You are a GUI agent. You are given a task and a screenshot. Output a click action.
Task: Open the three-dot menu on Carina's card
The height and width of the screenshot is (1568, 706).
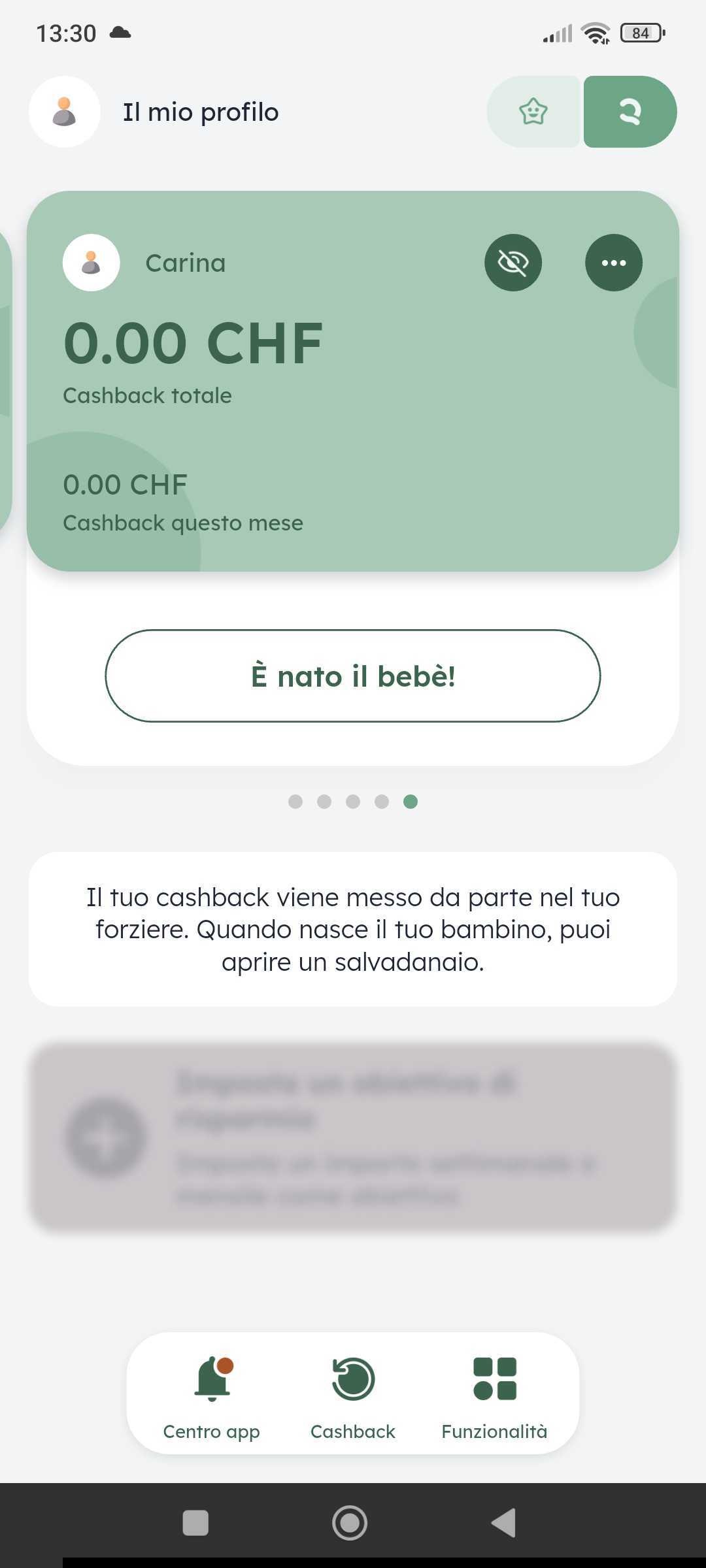[613, 263]
